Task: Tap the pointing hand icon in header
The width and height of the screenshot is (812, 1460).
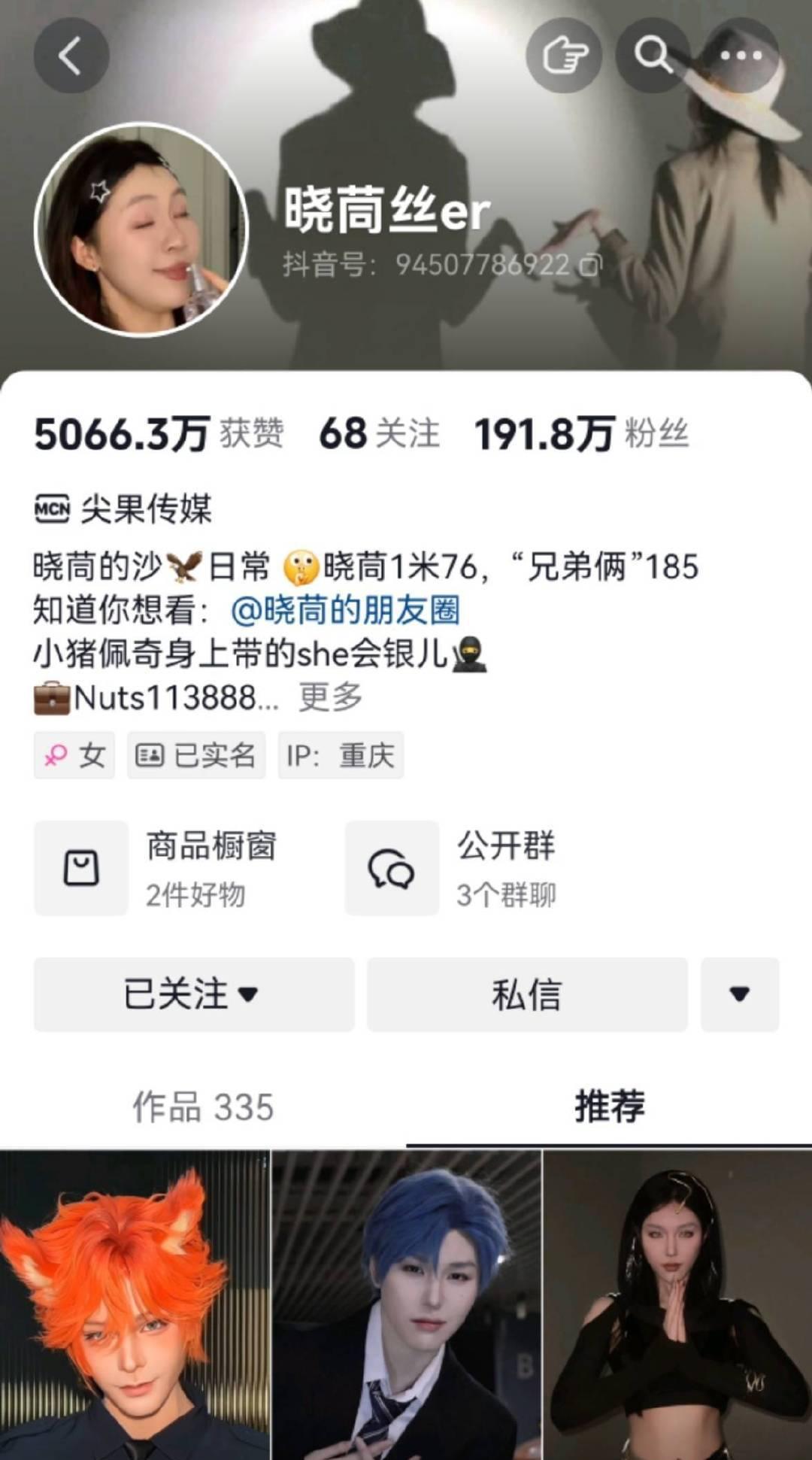Action: pyautogui.click(x=564, y=56)
